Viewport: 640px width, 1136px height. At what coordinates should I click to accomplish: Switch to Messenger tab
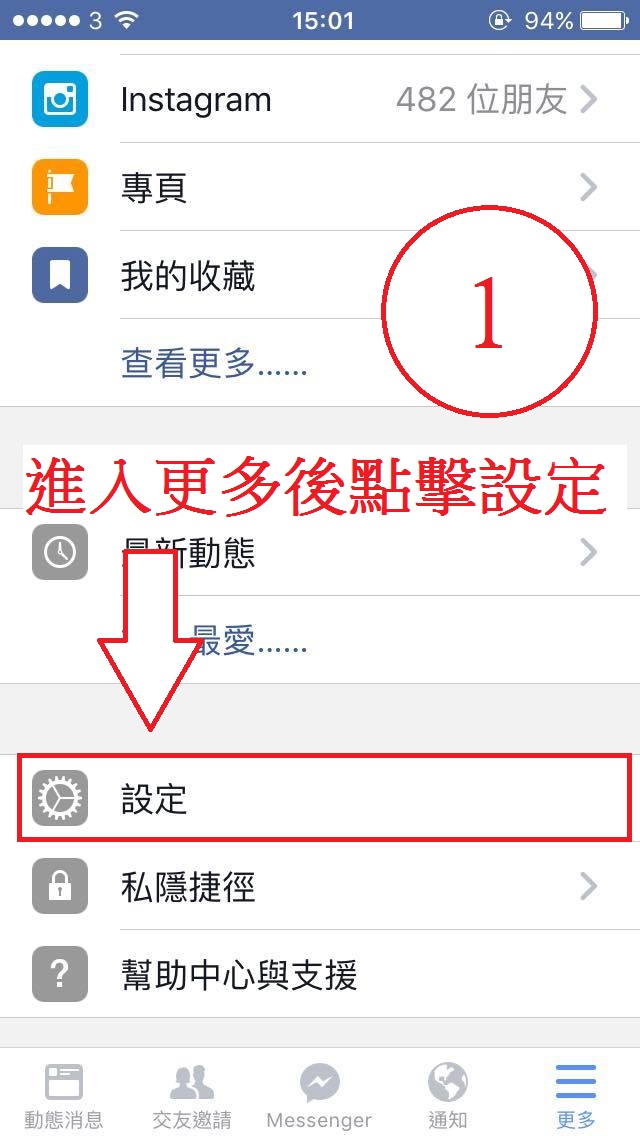tap(319, 1094)
